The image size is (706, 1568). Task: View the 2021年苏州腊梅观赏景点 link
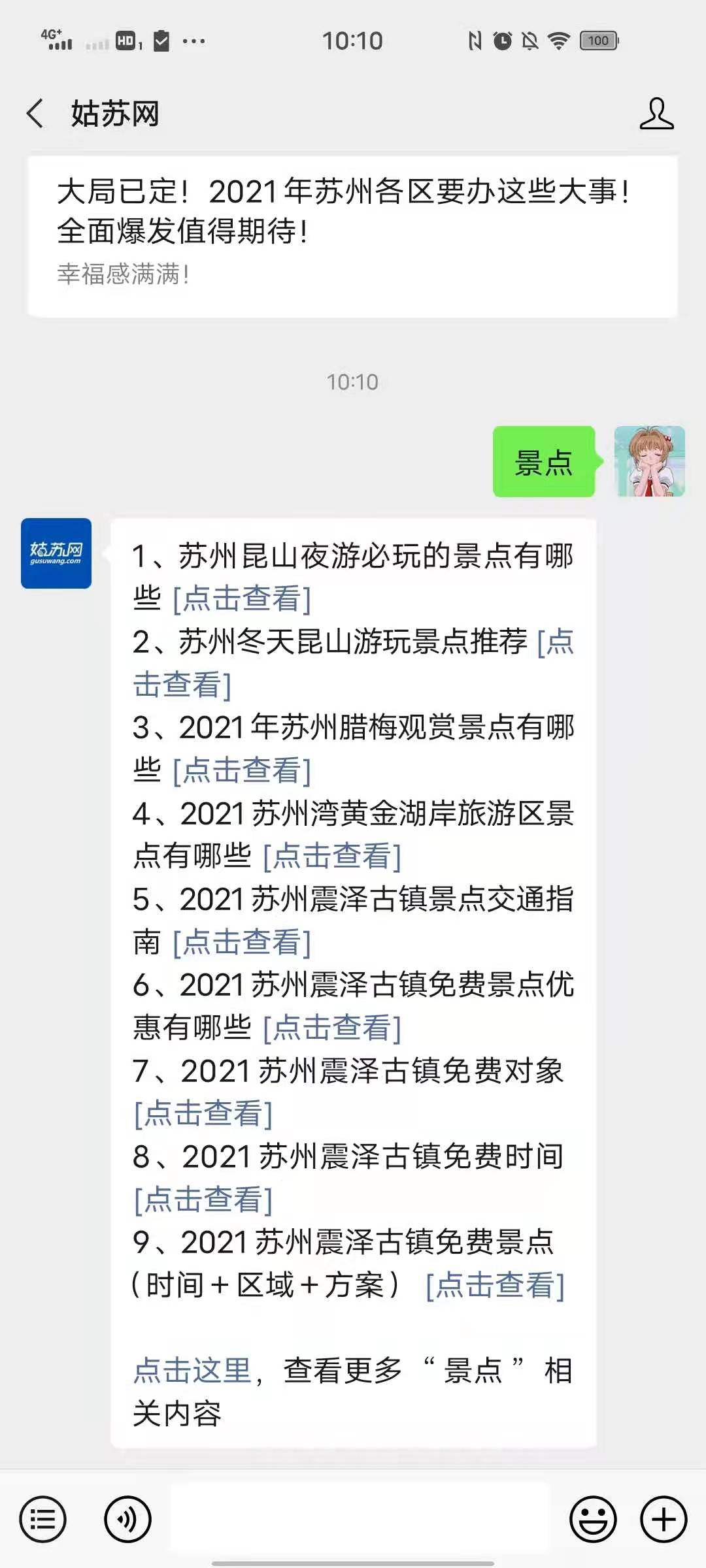coord(242,770)
